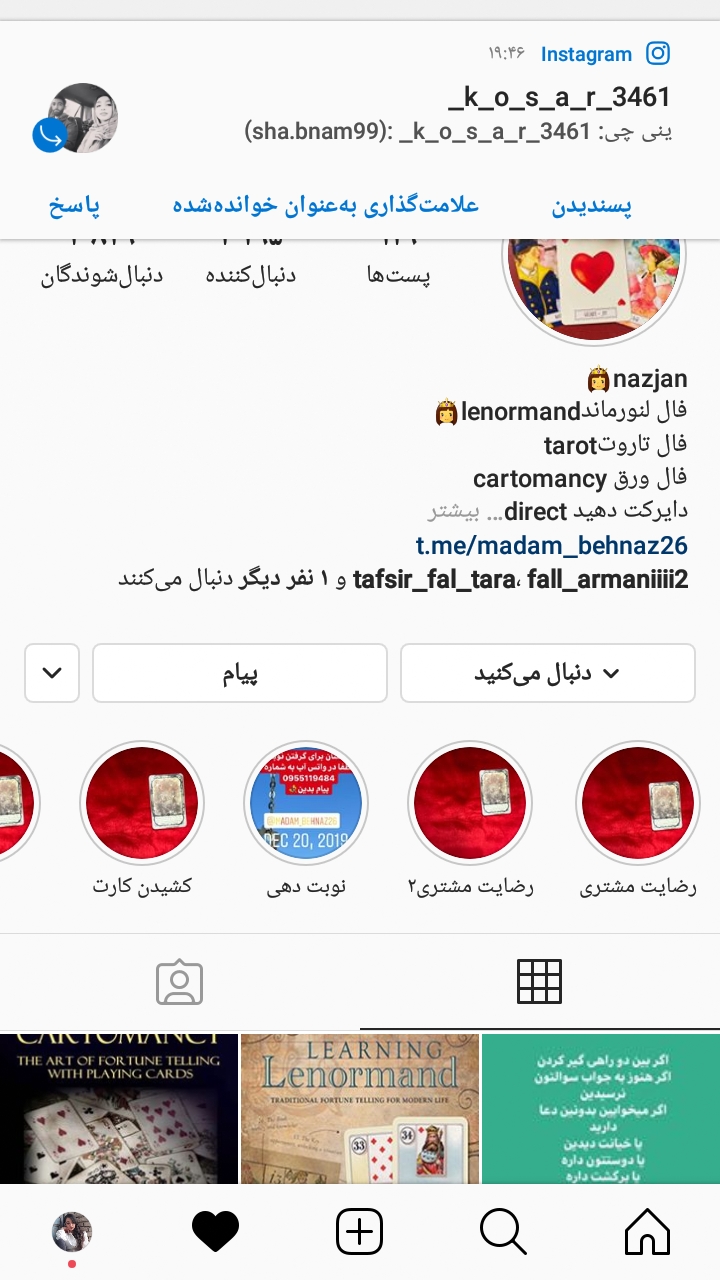View the کشیدن کارت highlight
The height and width of the screenshot is (1280, 720).
click(x=142, y=803)
